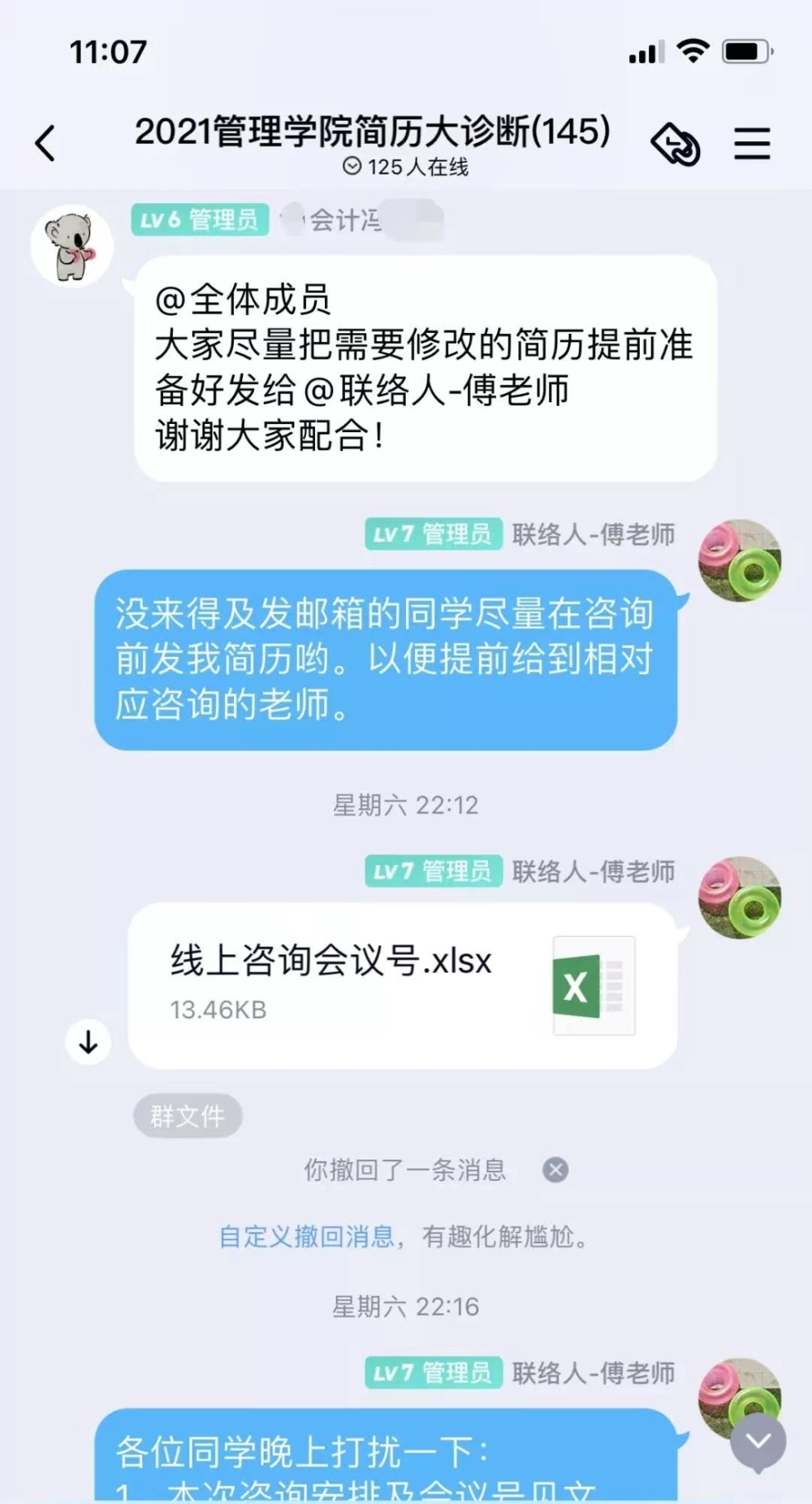The height and width of the screenshot is (1504, 812).
Task: Go back from the group chat
Action: [x=46, y=144]
